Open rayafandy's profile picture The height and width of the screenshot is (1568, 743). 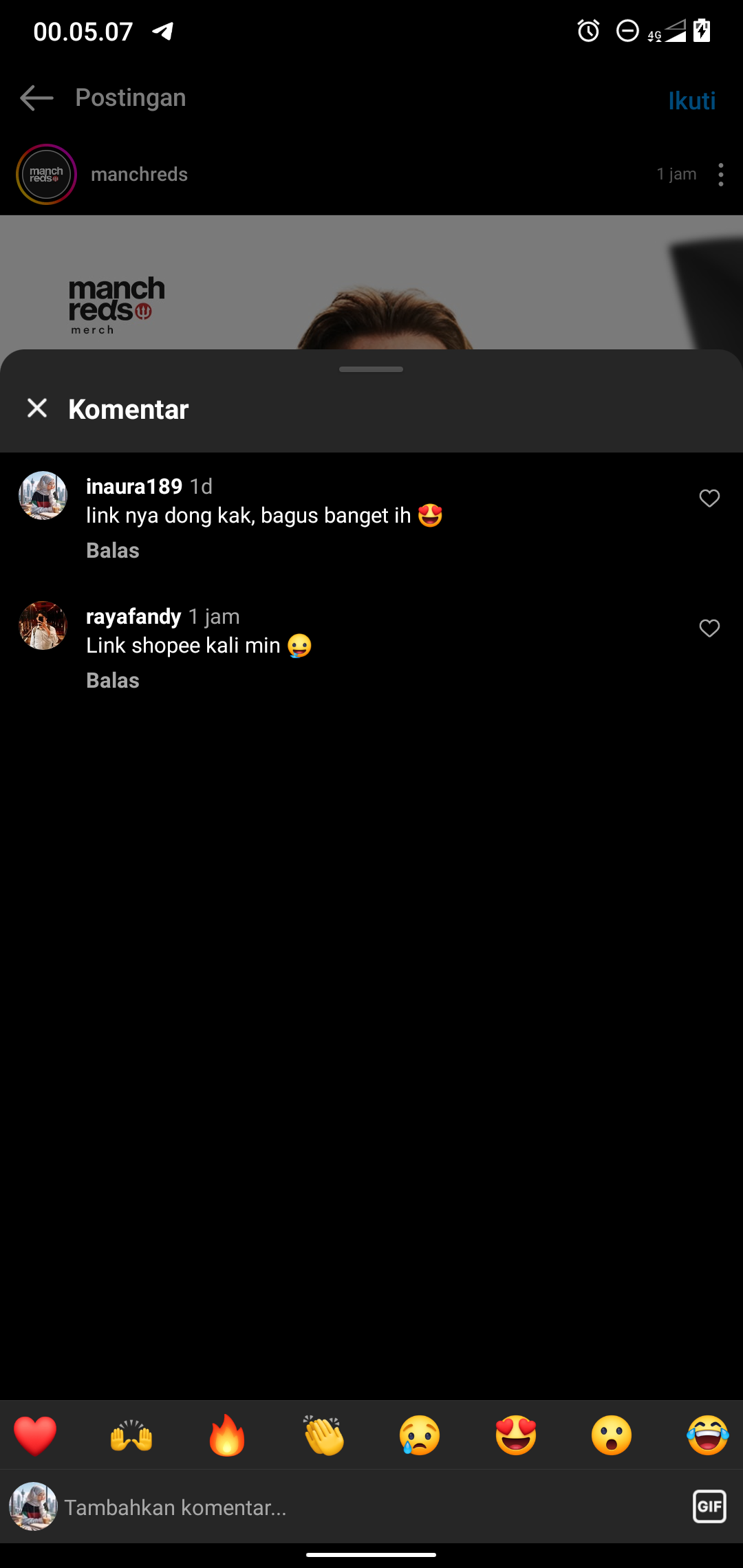[43, 625]
